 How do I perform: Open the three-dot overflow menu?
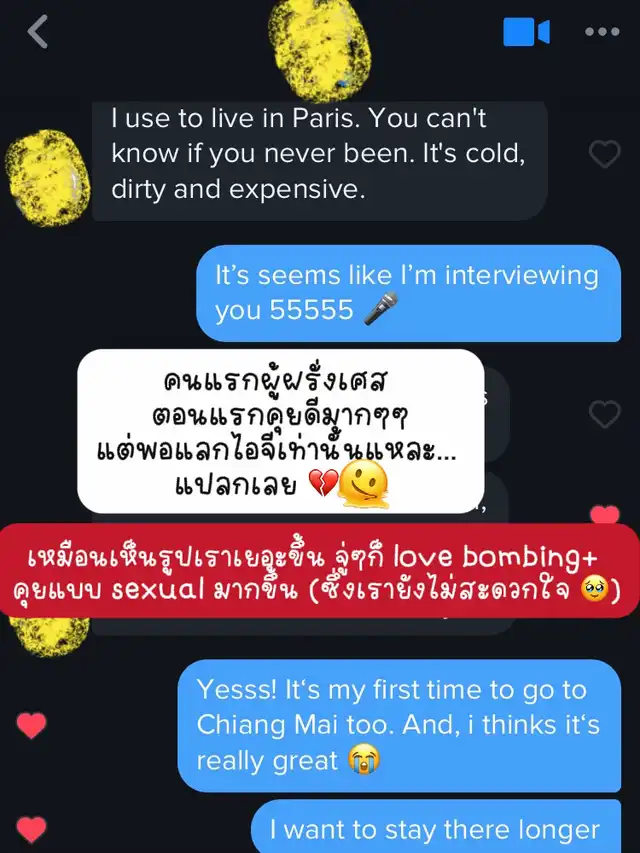coord(602,32)
